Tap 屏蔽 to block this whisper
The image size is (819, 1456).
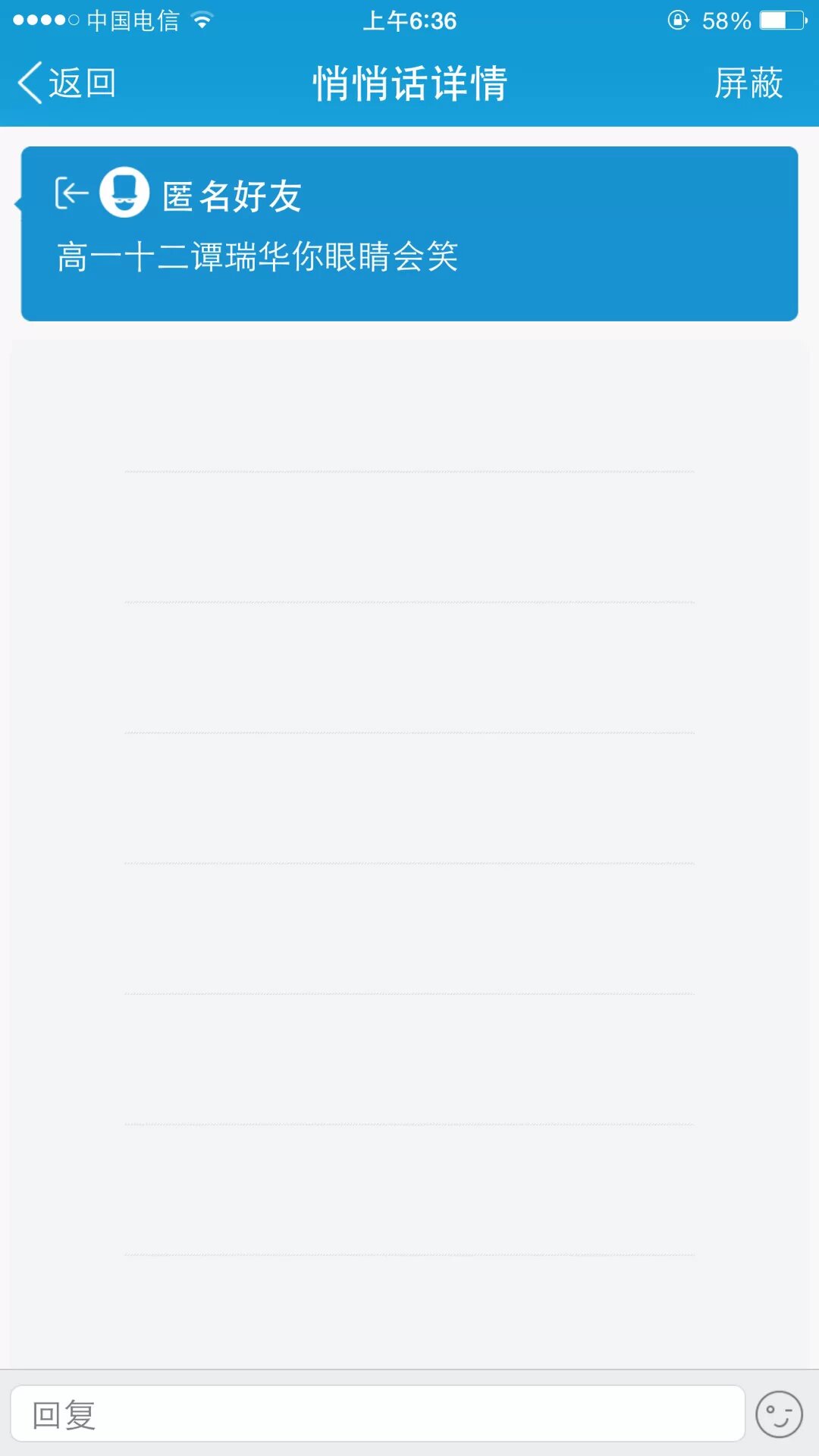[x=748, y=83]
